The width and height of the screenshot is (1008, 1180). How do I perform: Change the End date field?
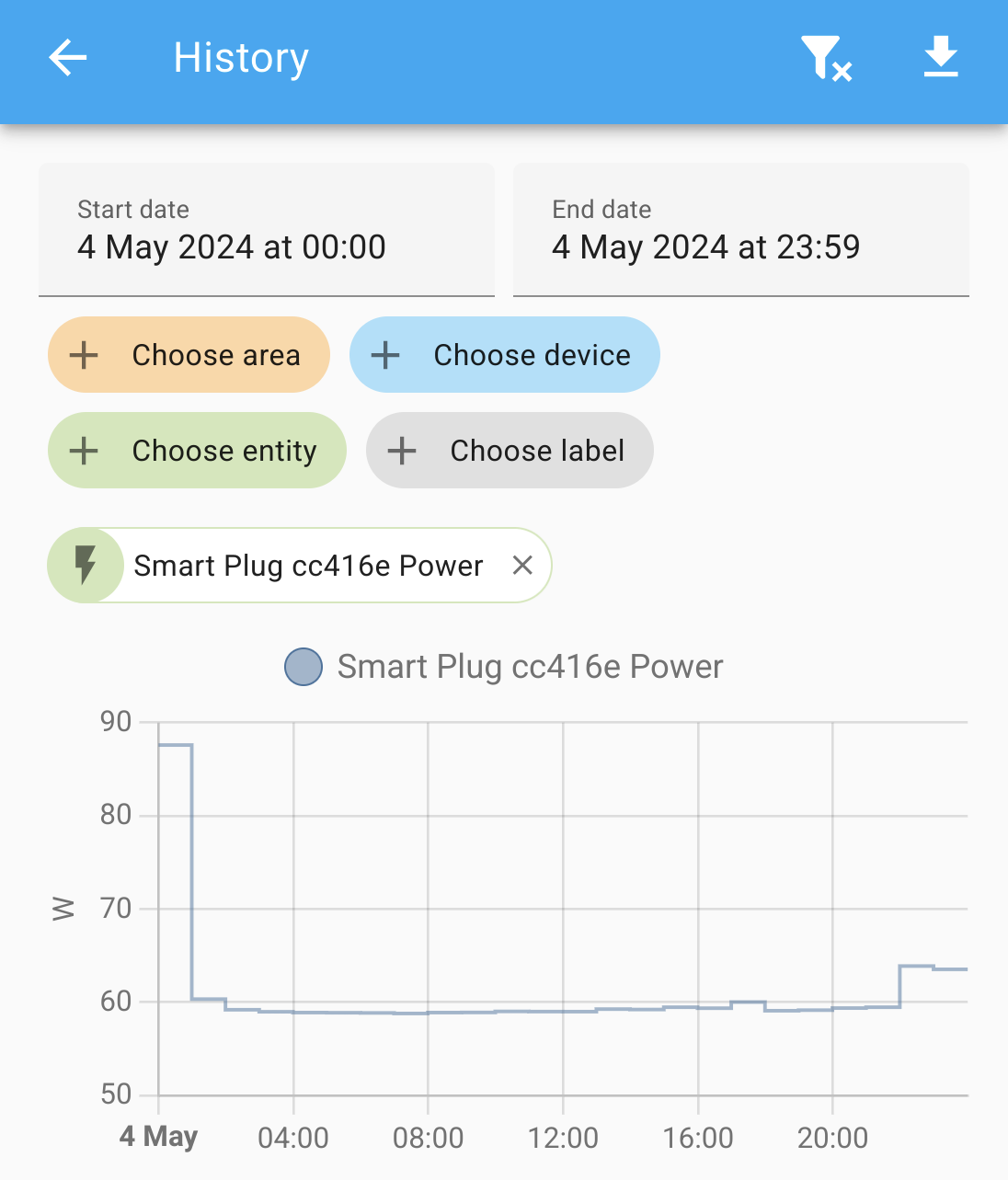click(741, 230)
